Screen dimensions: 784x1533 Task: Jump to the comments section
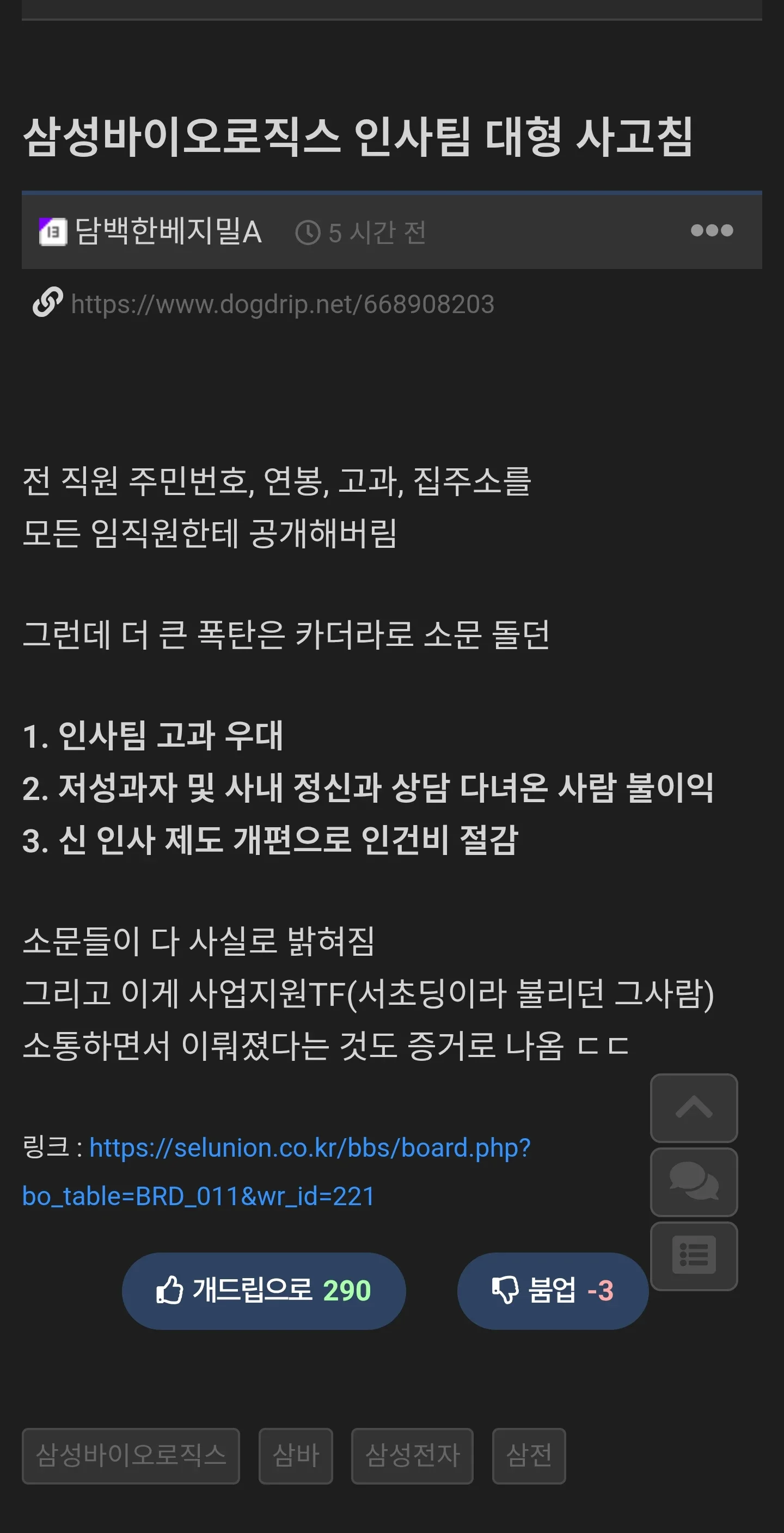[x=694, y=1181]
